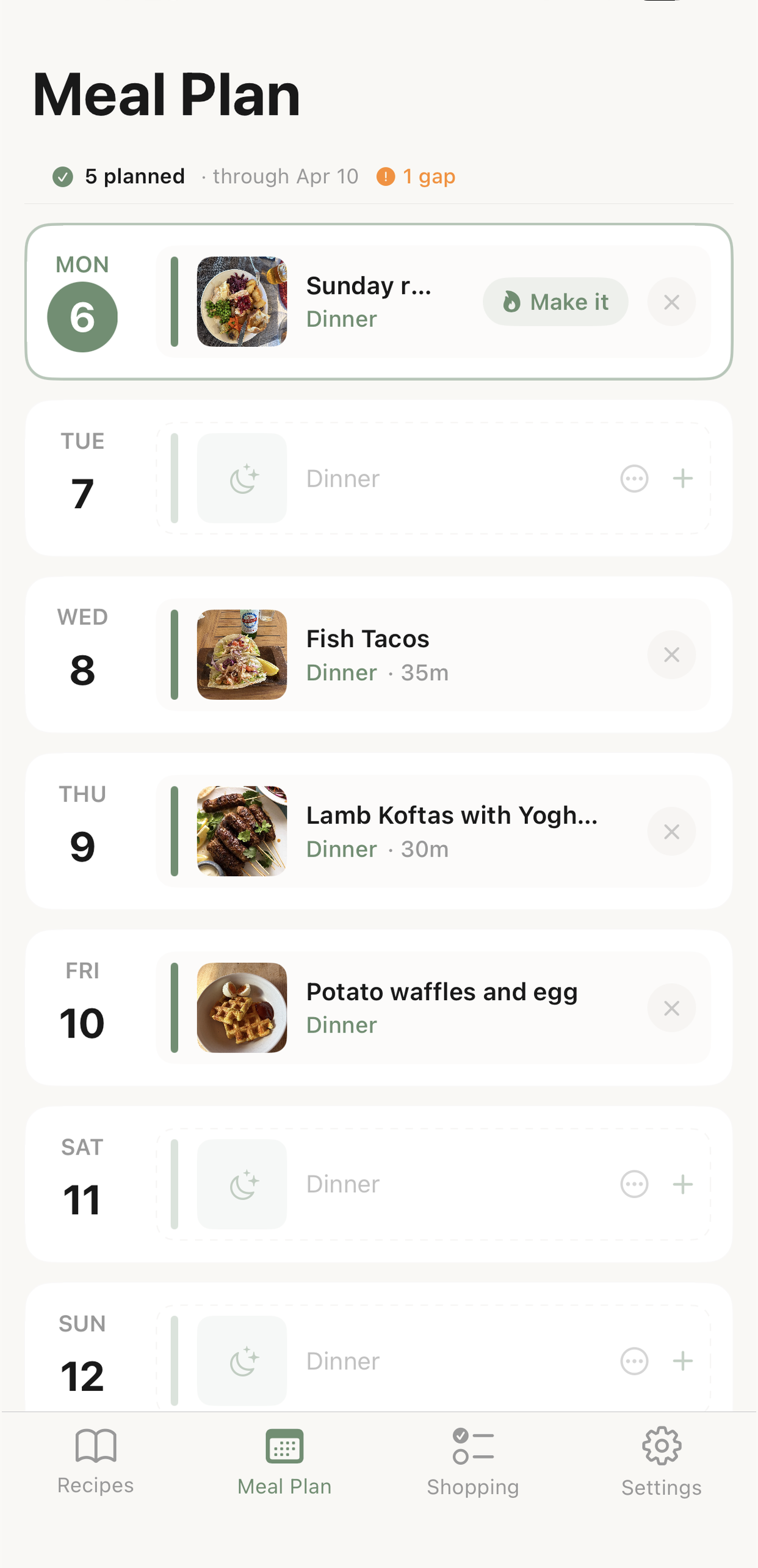The height and width of the screenshot is (1568, 758).
Task: Click the moon icon in Tuesday's empty slot
Action: tap(242, 479)
